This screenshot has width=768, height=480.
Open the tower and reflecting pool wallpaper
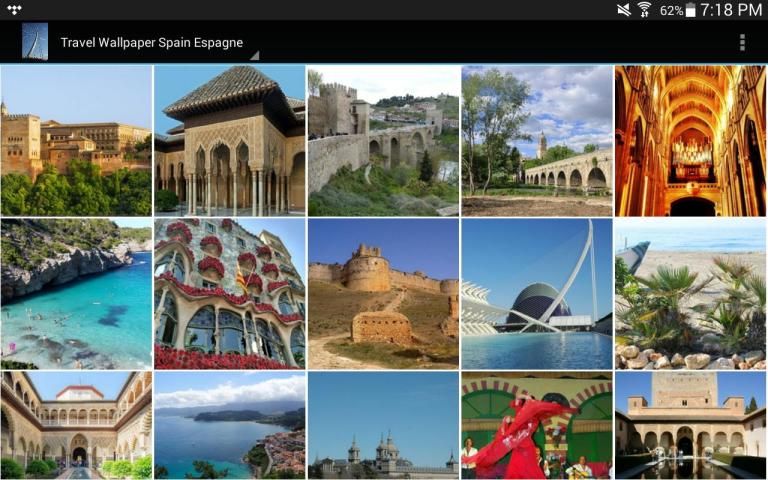coord(691,426)
